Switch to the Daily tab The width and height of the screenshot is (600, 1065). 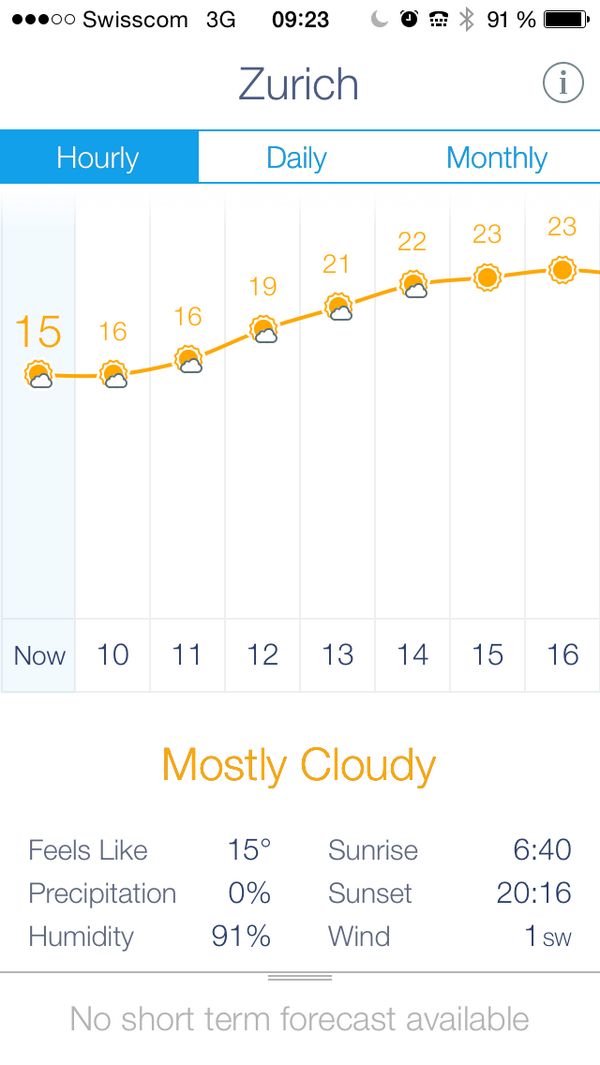297,158
